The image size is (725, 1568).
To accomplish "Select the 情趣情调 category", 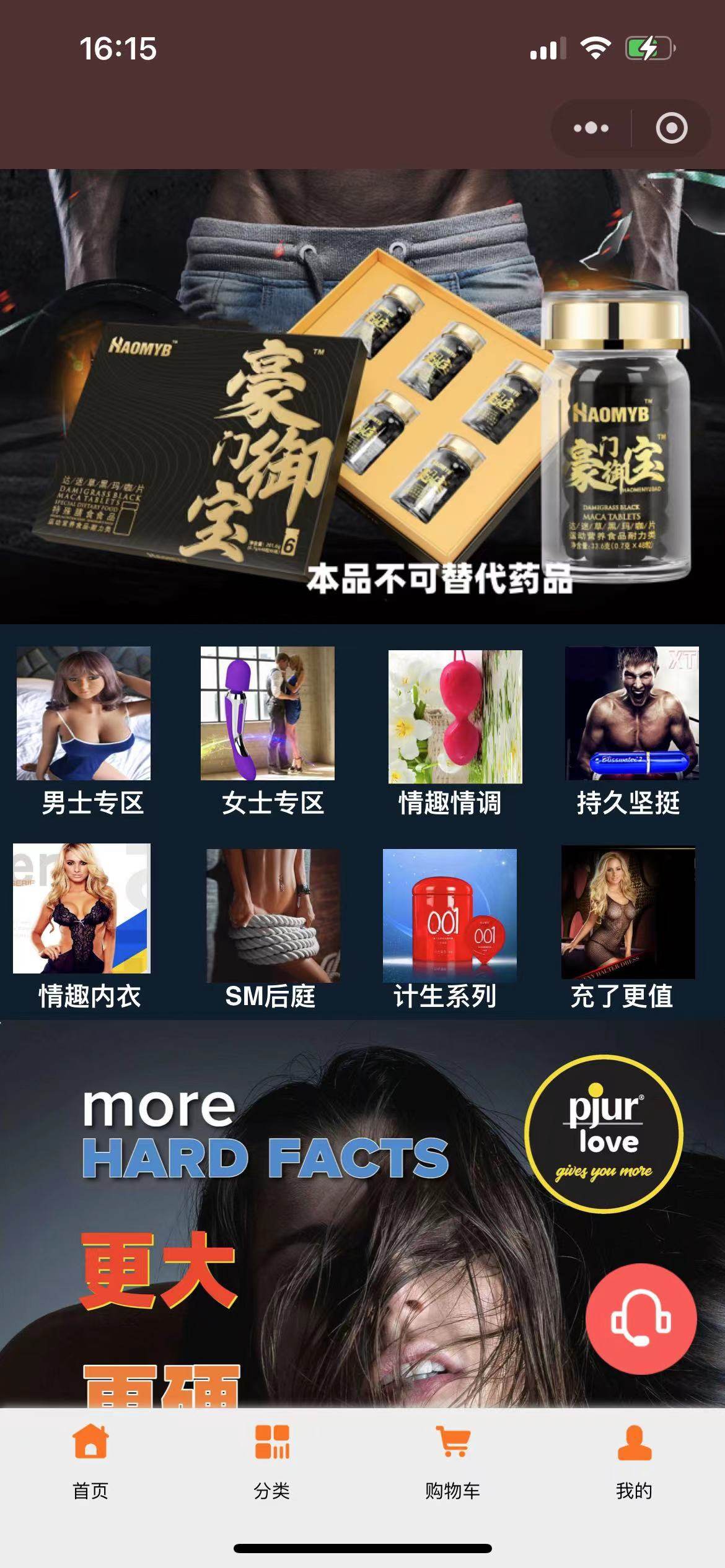I will pyautogui.click(x=455, y=732).
